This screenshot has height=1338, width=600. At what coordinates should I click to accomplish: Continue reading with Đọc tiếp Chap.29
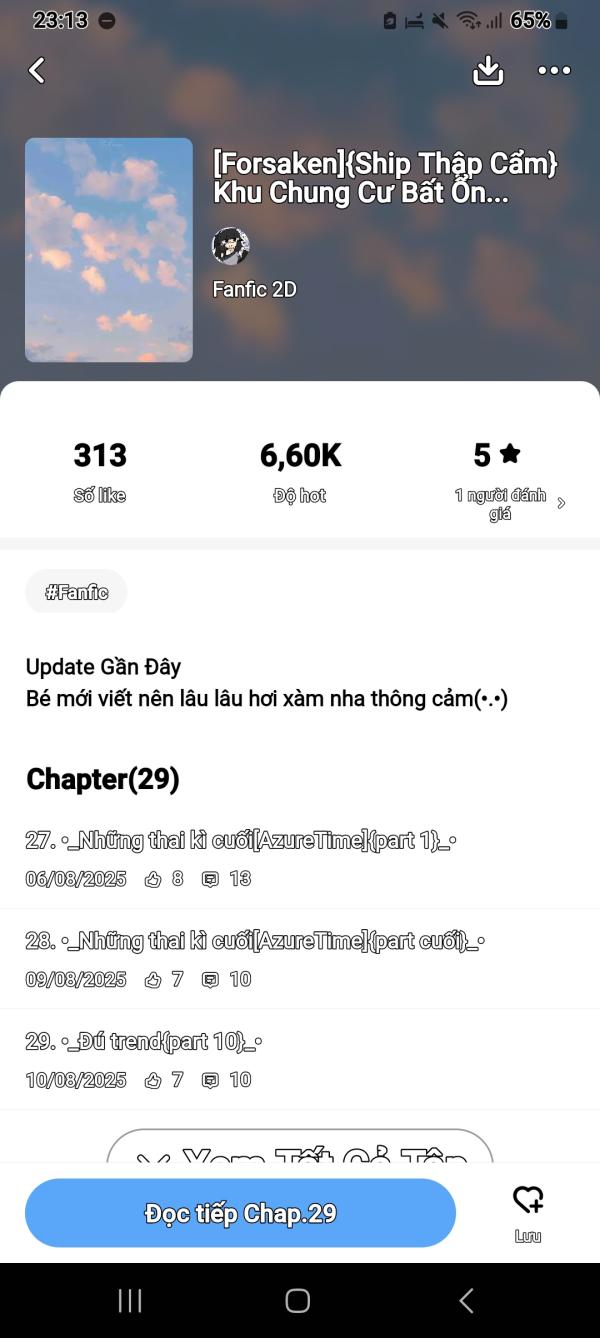pos(240,1213)
